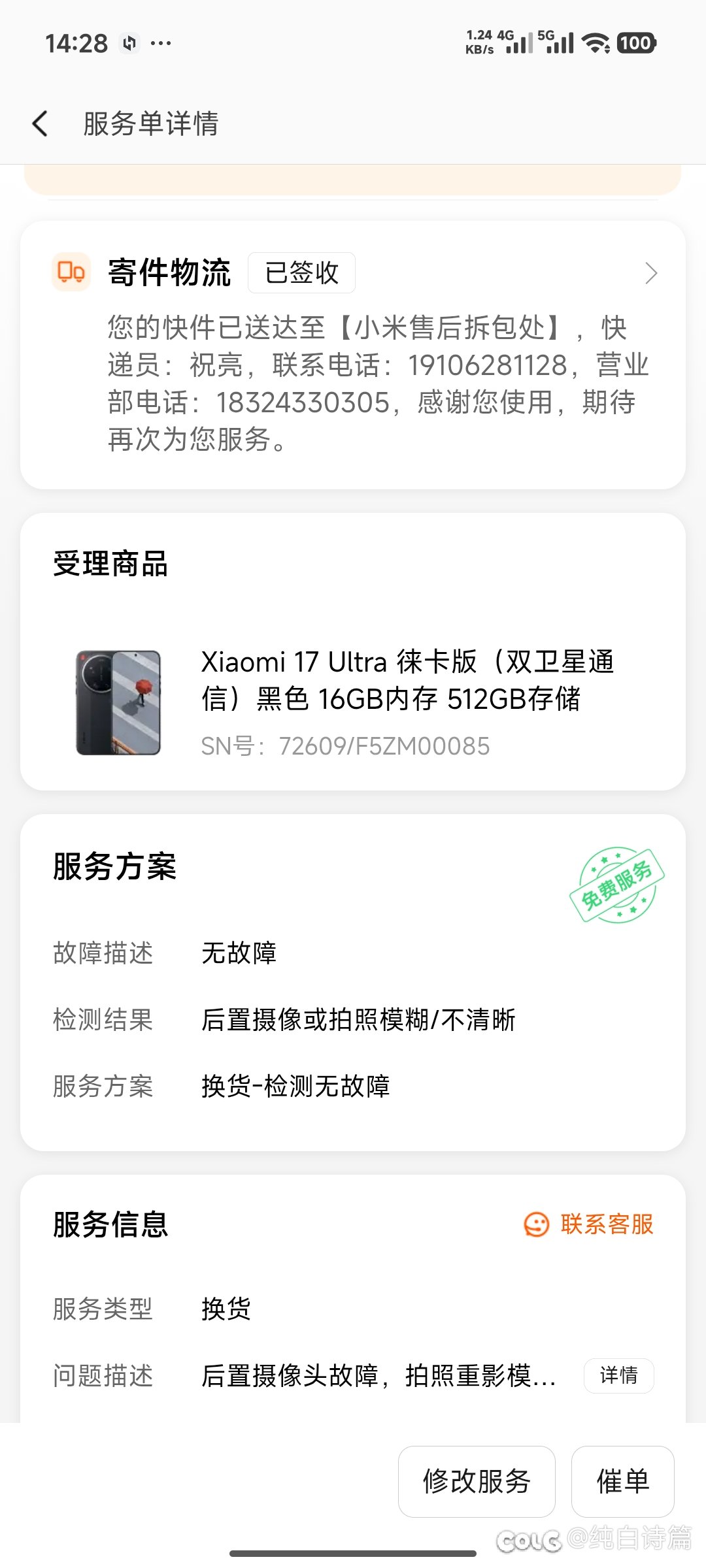Open full problem description via 详情

click(x=618, y=1375)
